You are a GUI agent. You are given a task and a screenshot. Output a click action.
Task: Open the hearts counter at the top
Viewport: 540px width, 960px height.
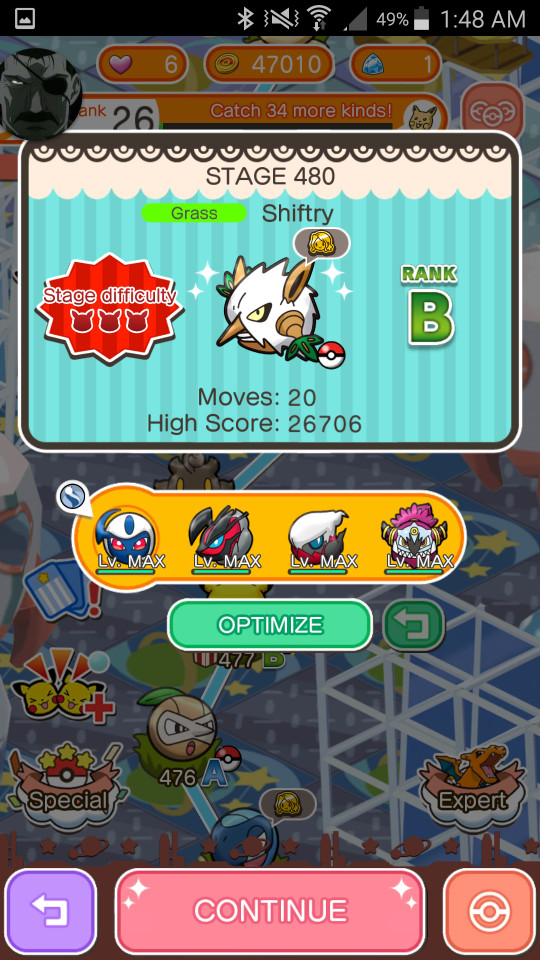click(142, 64)
